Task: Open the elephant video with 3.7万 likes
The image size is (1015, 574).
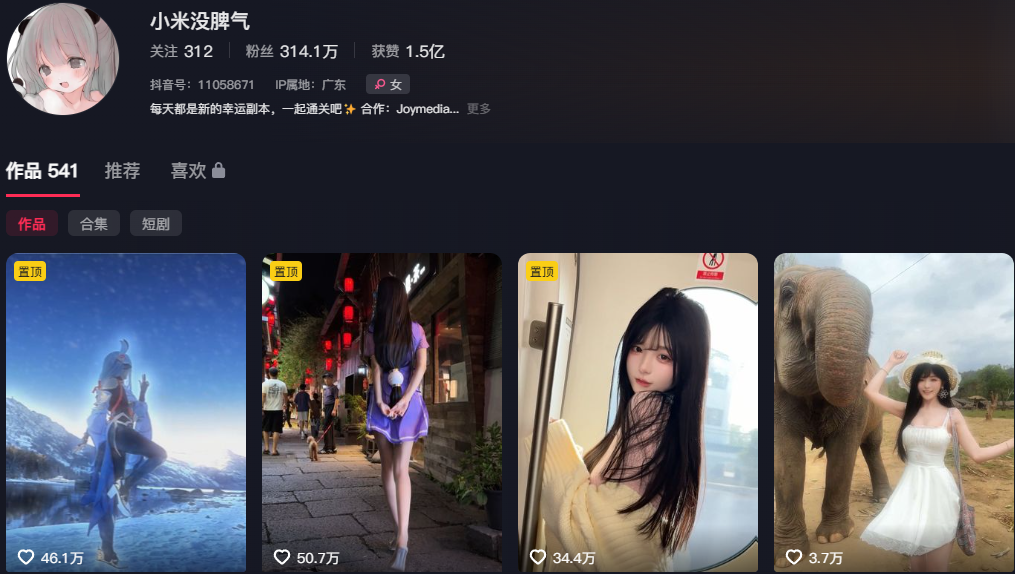Action: 894,412
